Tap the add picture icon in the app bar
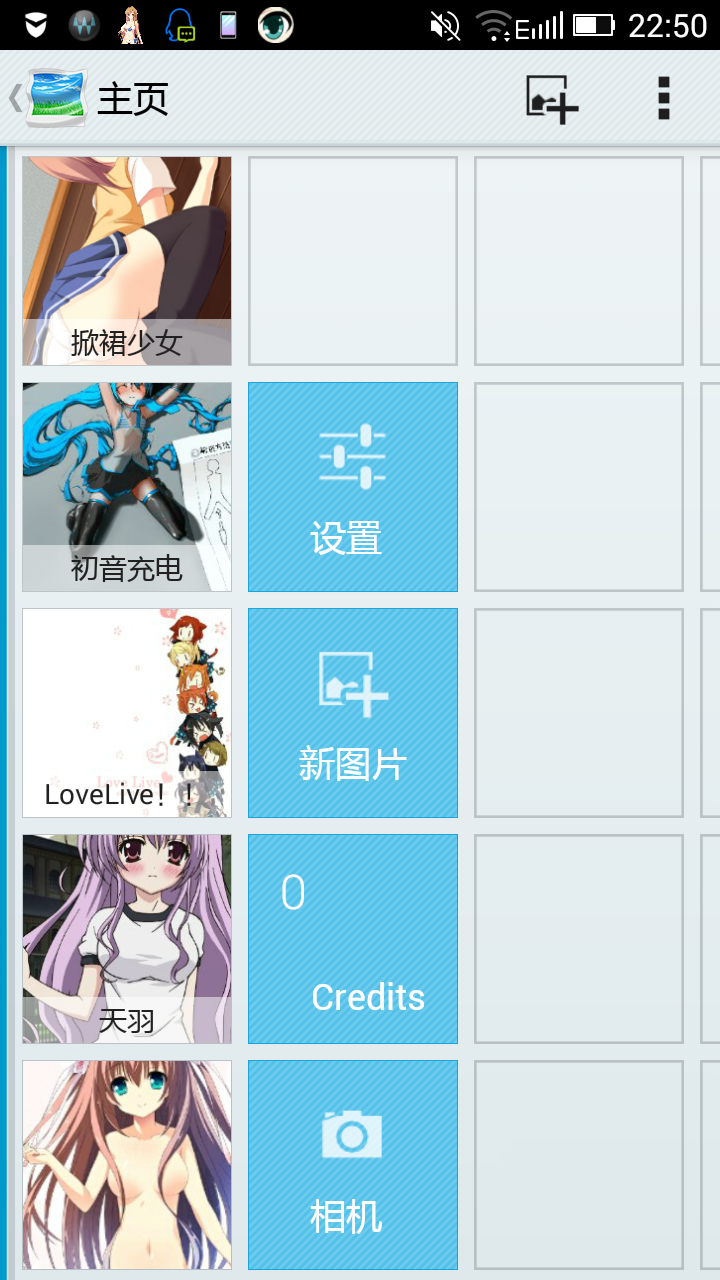The height and width of the screenshot is (1280, 720). coord(552,99)
